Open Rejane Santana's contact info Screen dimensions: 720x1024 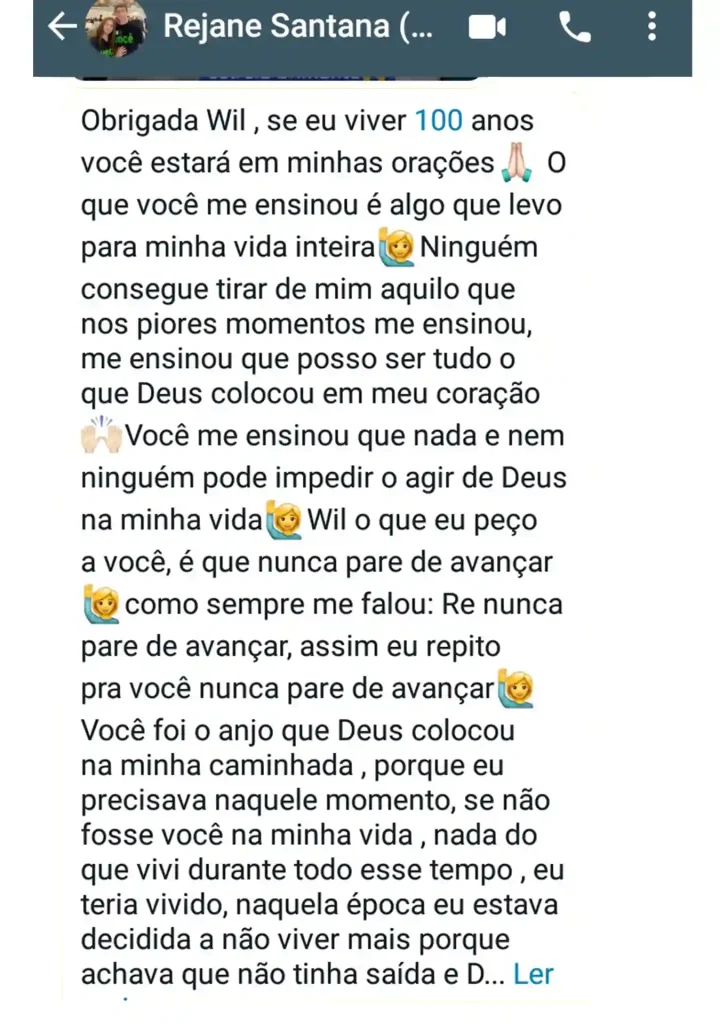[296, 27]
